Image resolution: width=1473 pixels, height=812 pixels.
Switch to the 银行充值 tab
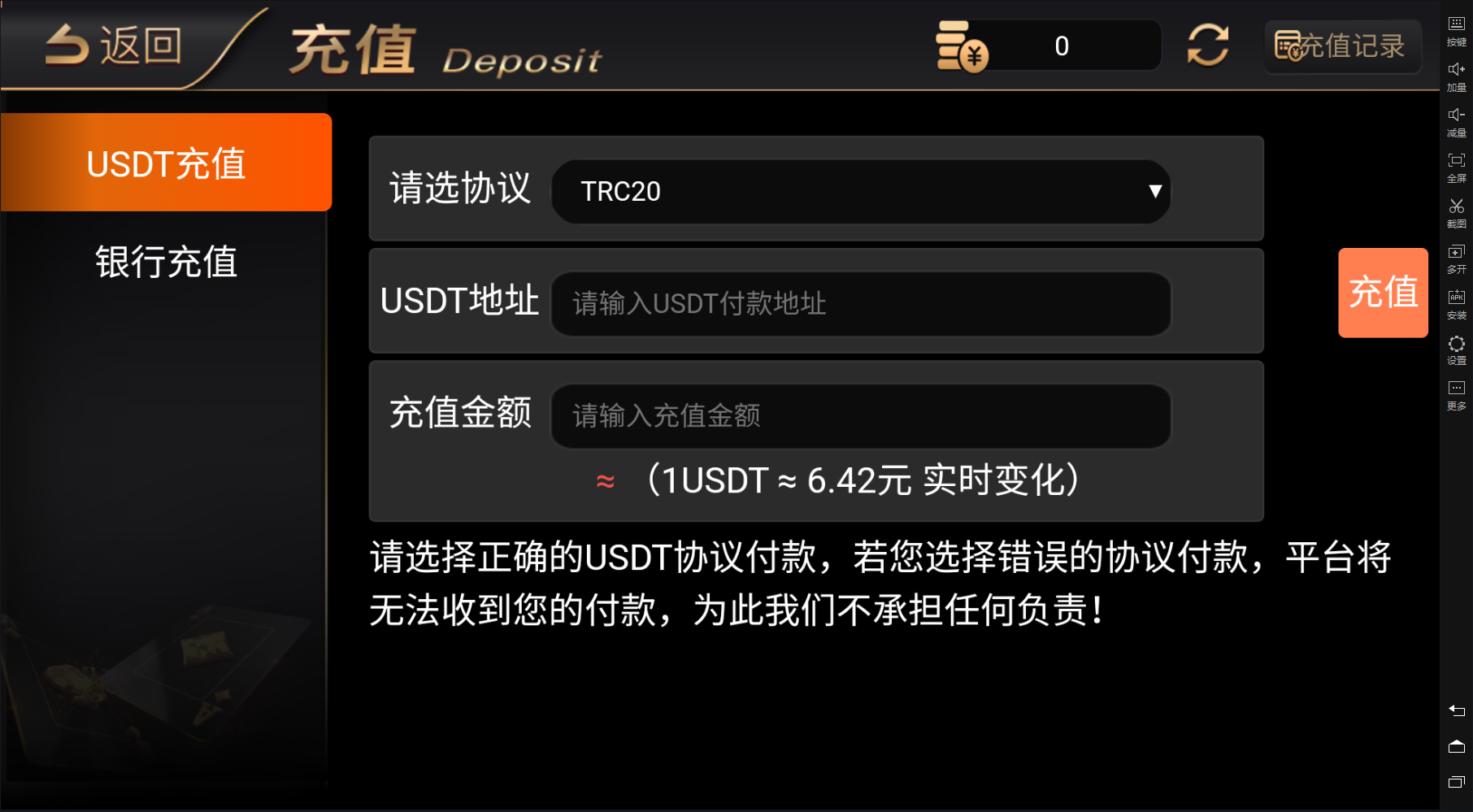pos(166,262)
